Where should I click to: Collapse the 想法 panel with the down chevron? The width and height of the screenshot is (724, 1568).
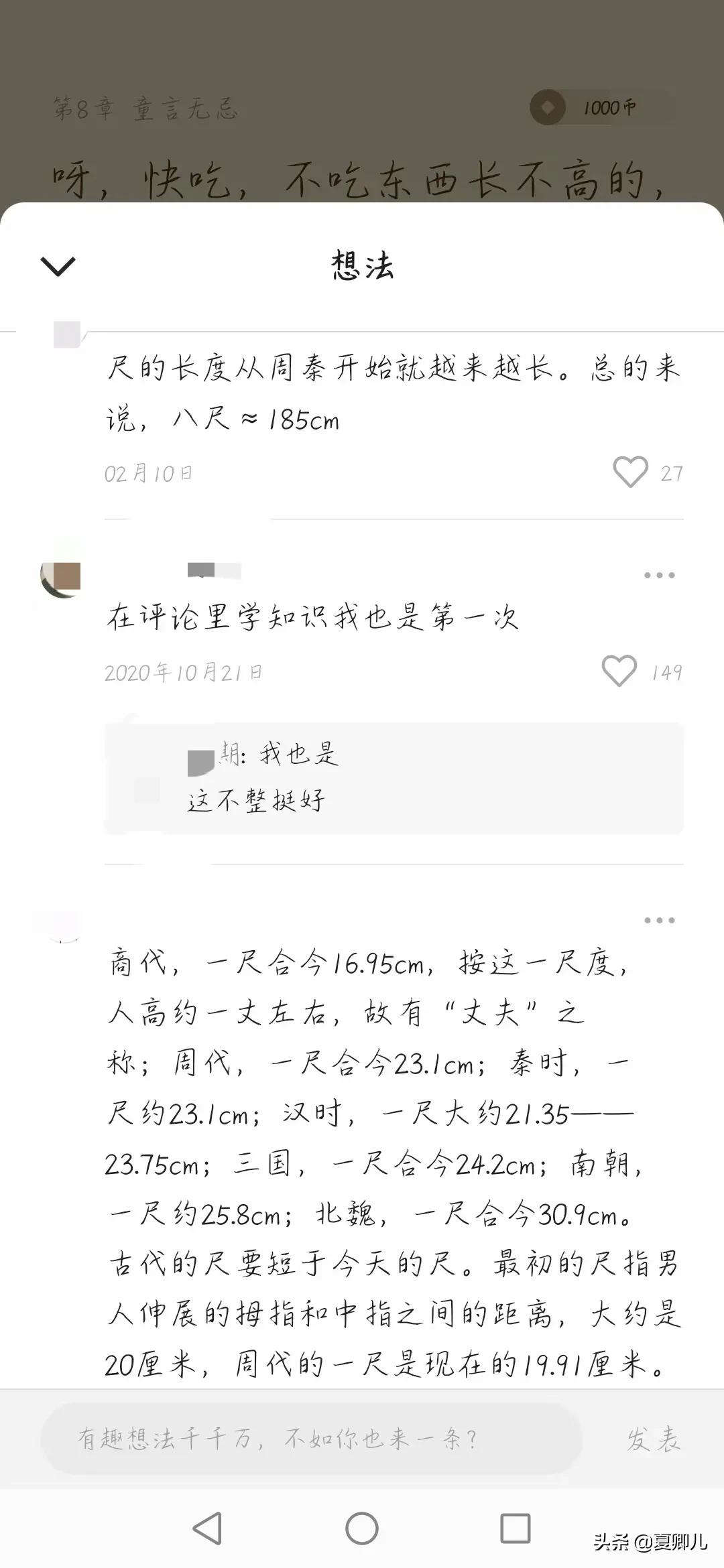pos(57,266)
